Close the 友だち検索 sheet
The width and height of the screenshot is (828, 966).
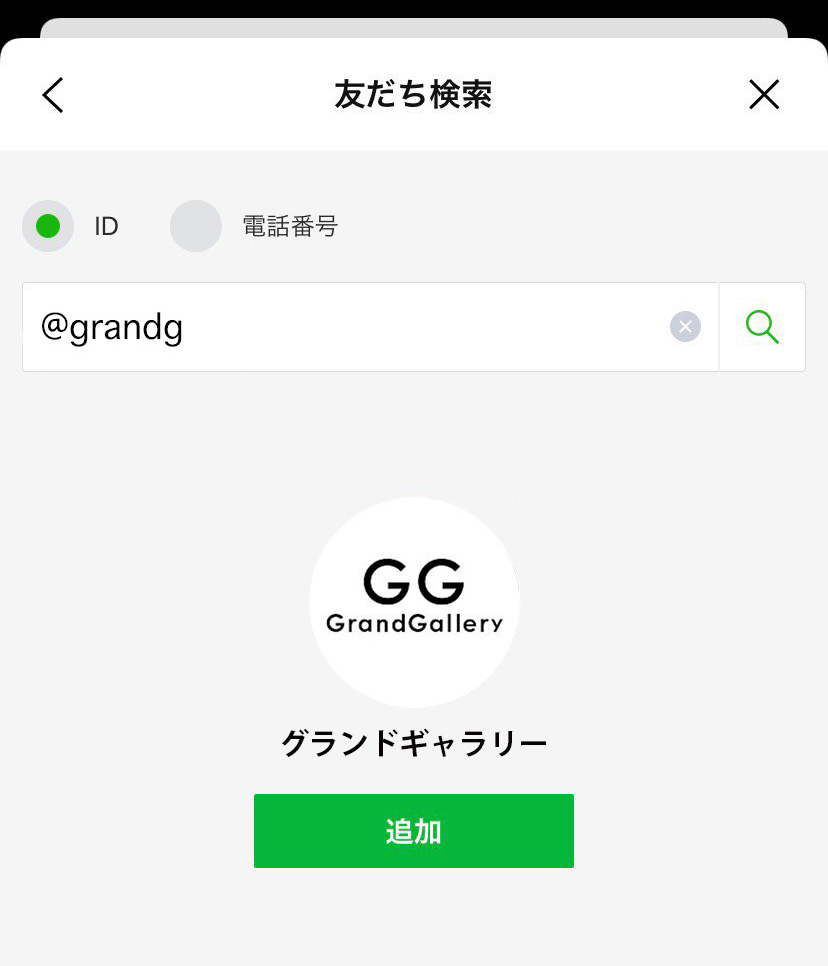pyautogui.click(x=764, y=95)
